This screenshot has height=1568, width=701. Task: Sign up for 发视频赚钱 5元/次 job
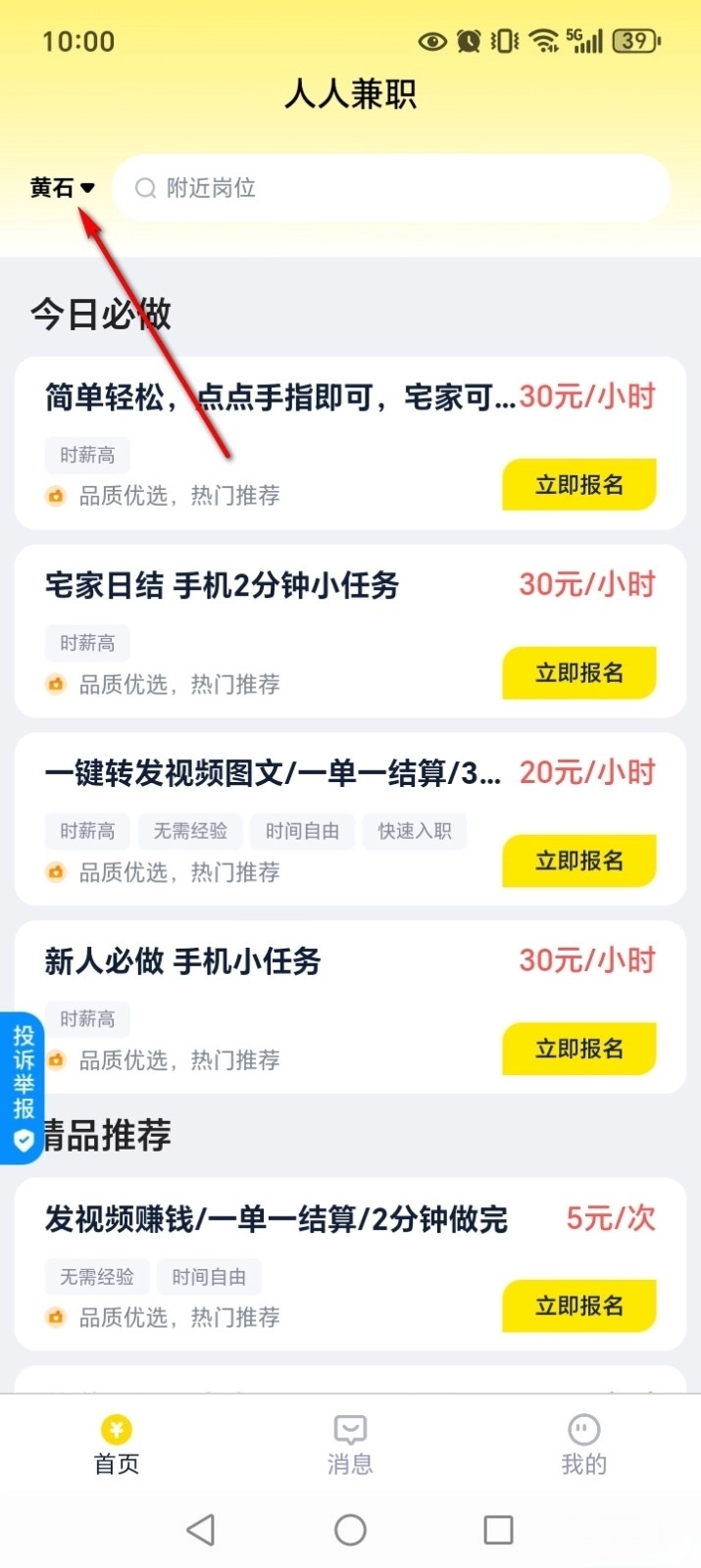tap(578, 1306)
